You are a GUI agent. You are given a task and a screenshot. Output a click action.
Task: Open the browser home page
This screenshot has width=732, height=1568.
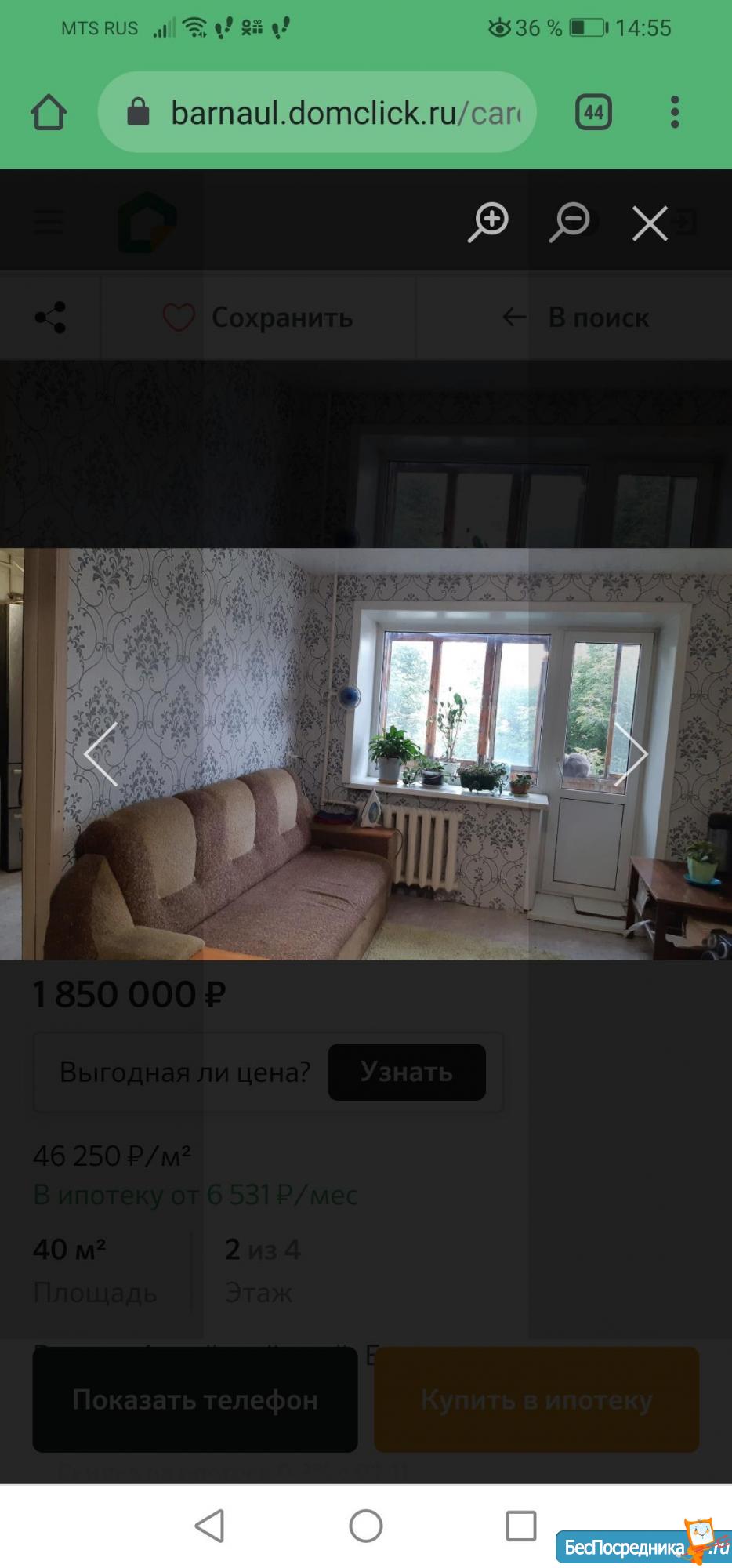point(49,112)
